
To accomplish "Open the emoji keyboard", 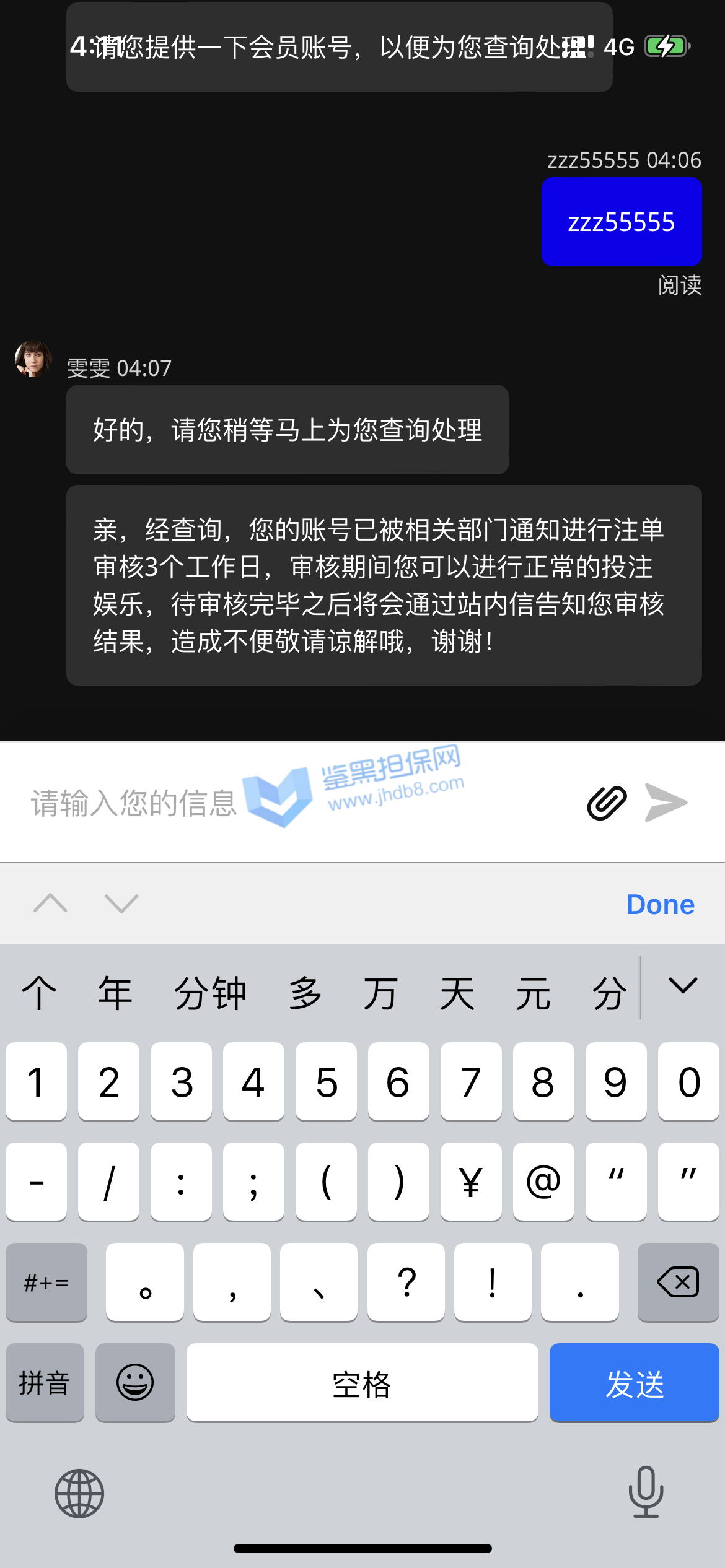I will [135, 1383].
